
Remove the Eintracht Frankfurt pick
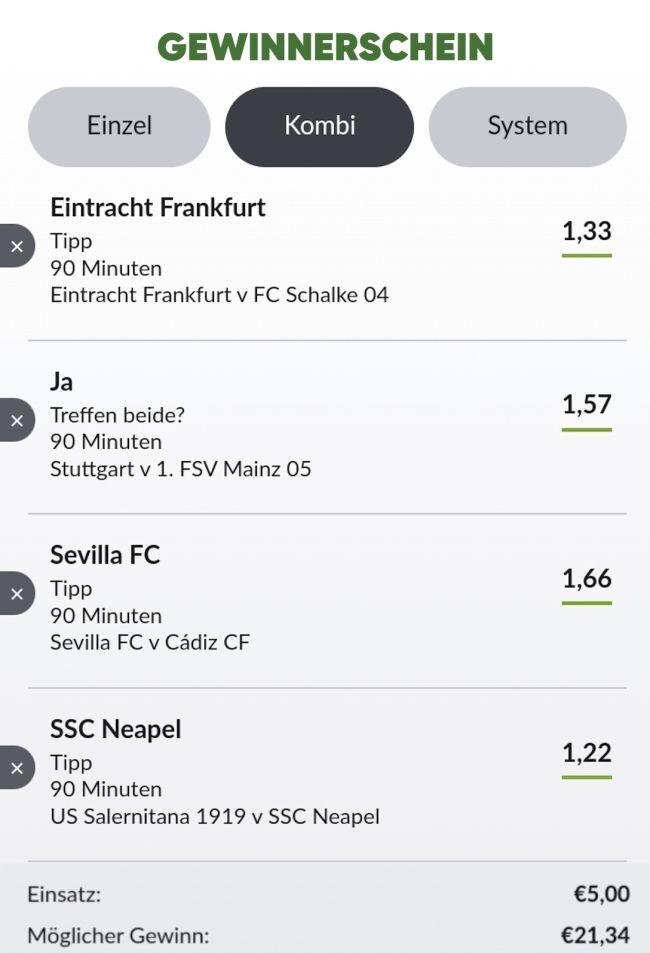16,247
